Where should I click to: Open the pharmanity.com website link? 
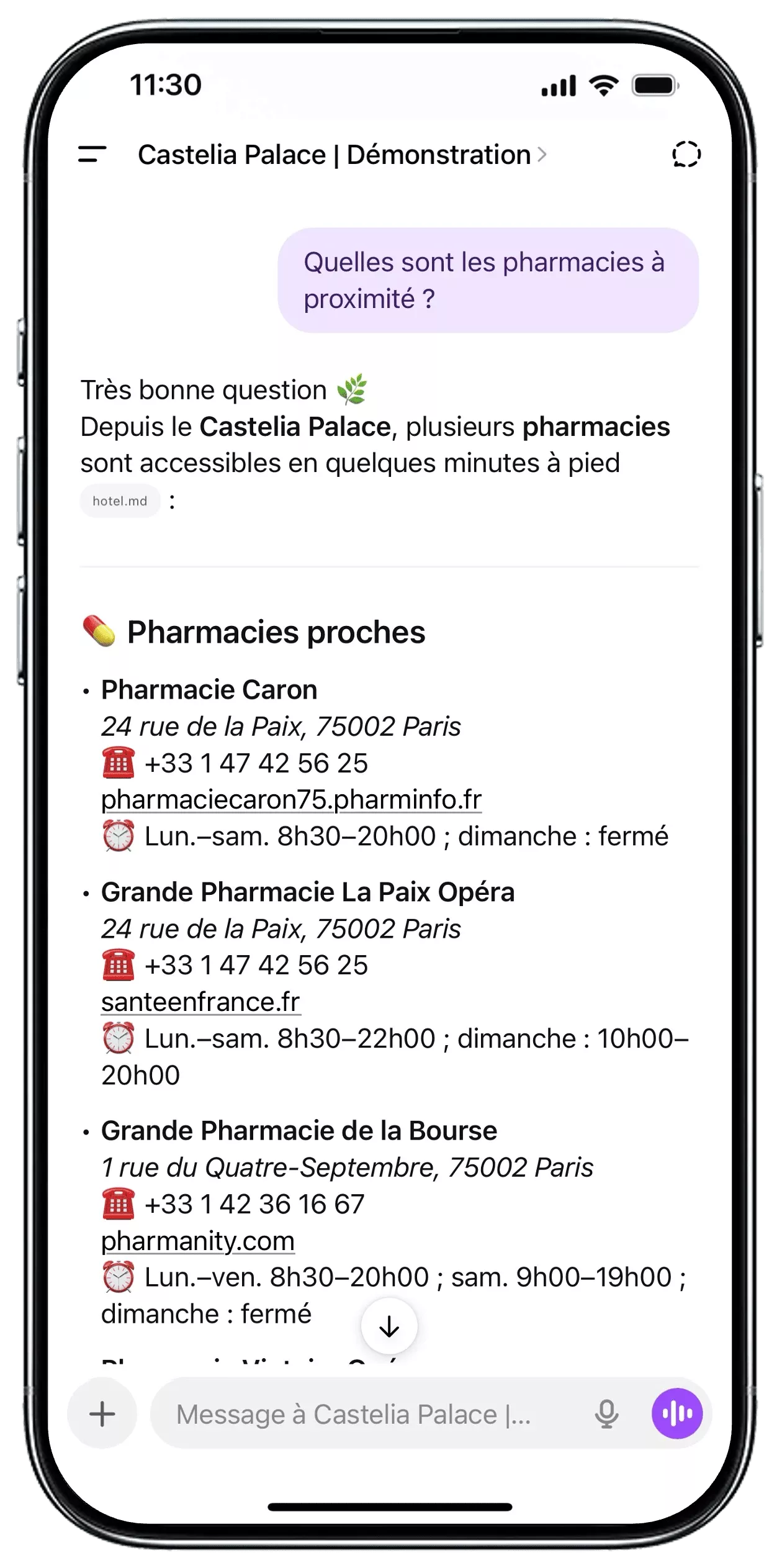coord(198,1241)
